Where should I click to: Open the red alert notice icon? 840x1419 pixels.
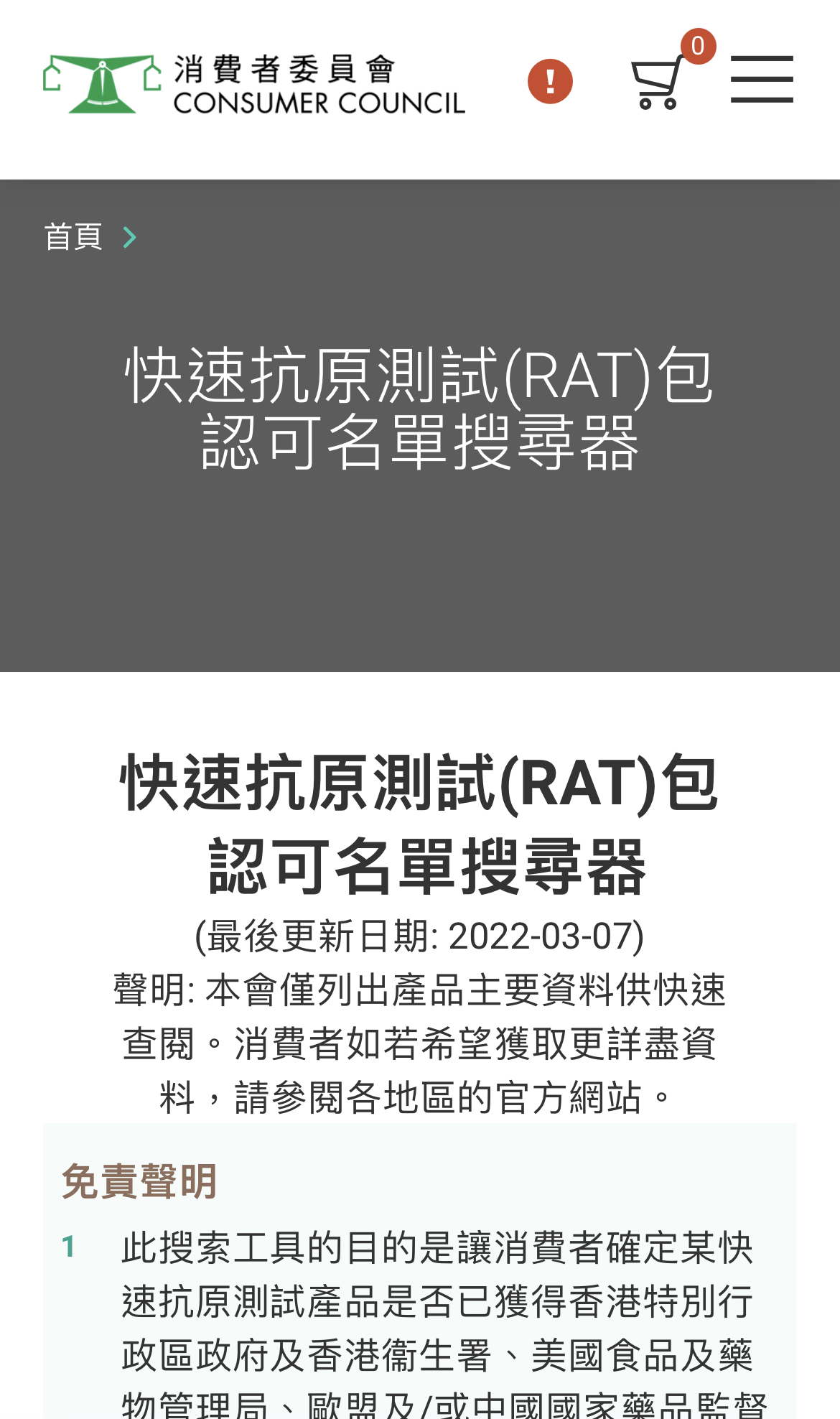(550, 81)
